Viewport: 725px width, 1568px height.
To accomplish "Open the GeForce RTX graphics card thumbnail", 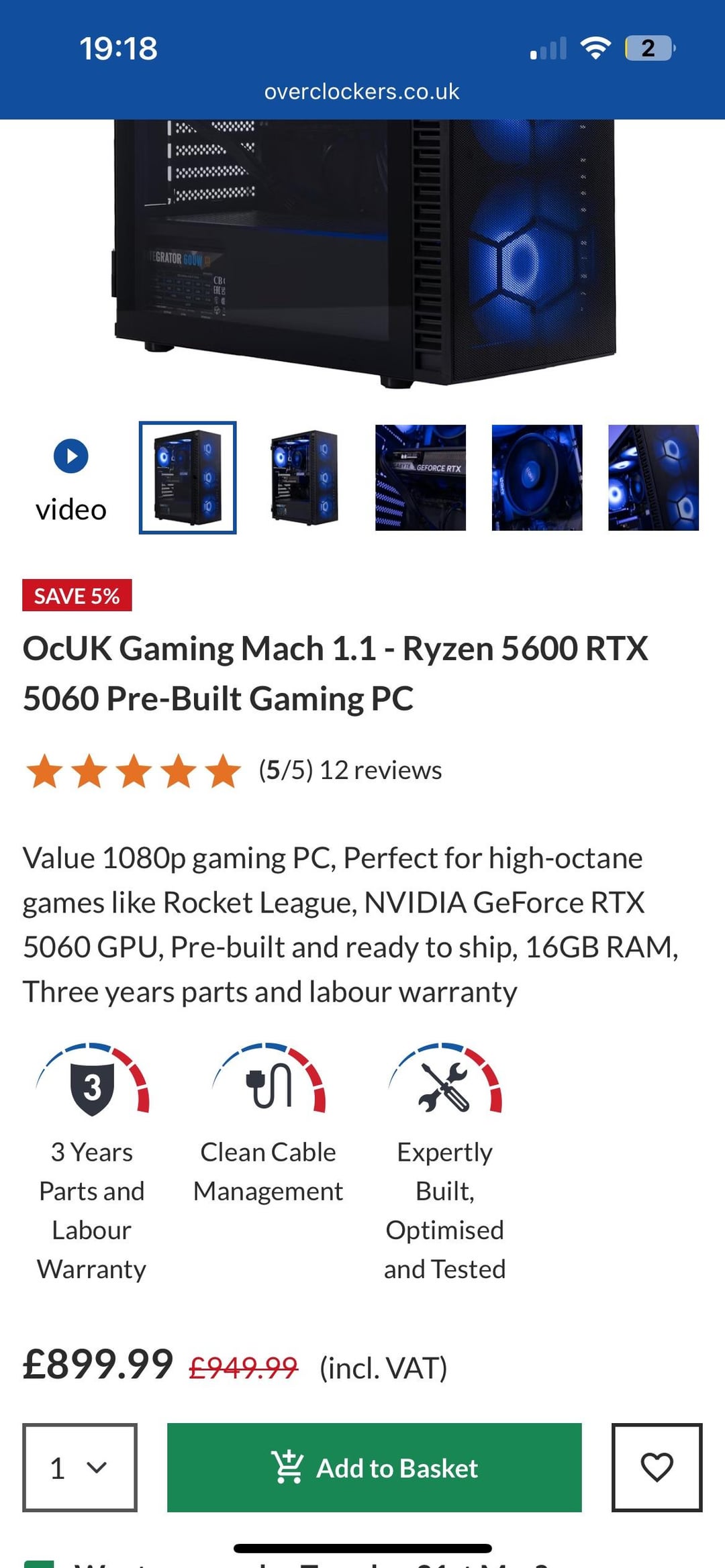I will 420,478.
